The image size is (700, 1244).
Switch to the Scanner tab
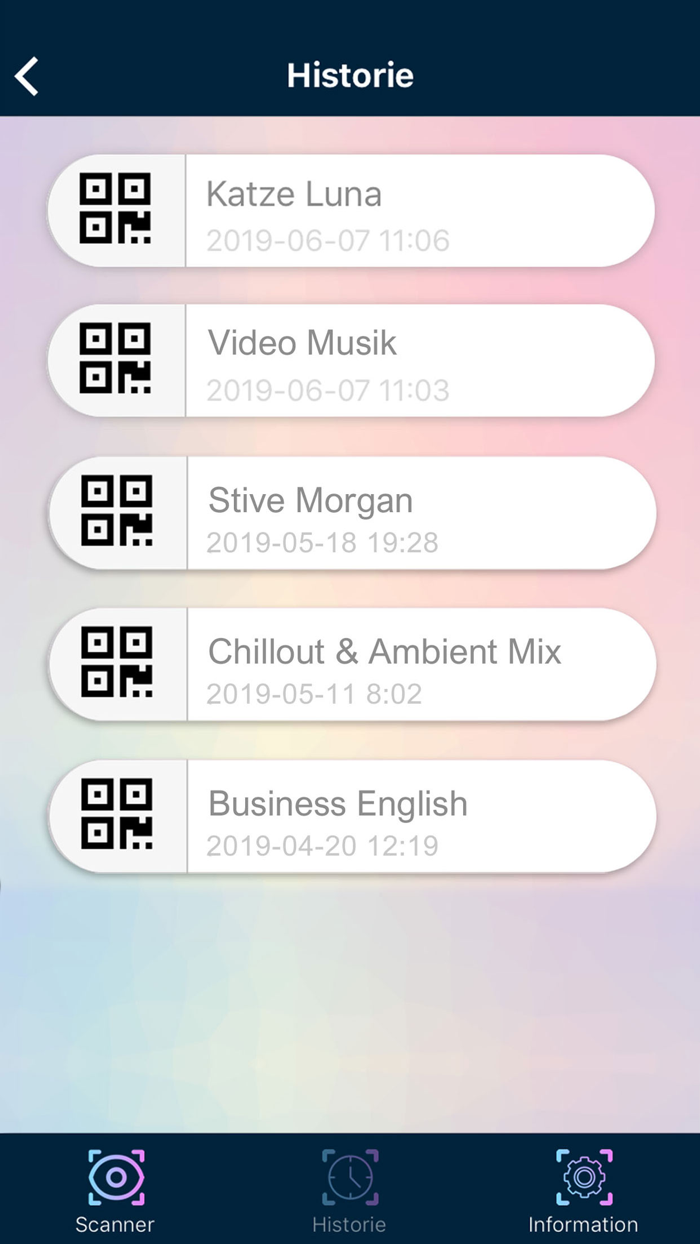click(115, 1190)
